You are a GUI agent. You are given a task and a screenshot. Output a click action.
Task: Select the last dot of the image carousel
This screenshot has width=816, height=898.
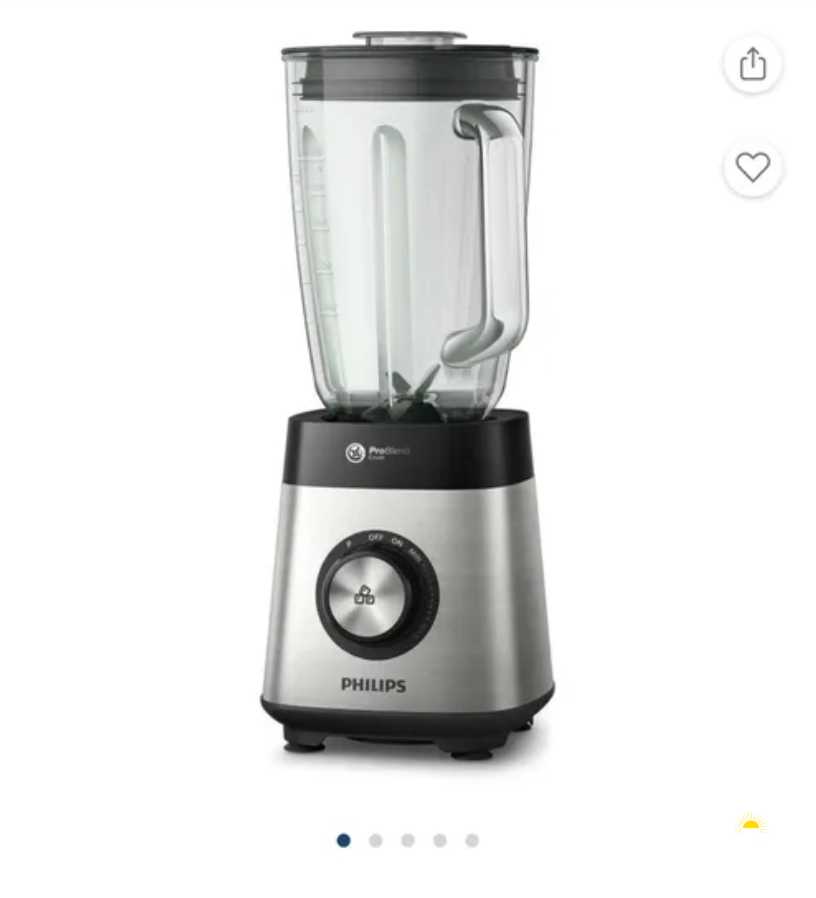click(x=472, y=840)
